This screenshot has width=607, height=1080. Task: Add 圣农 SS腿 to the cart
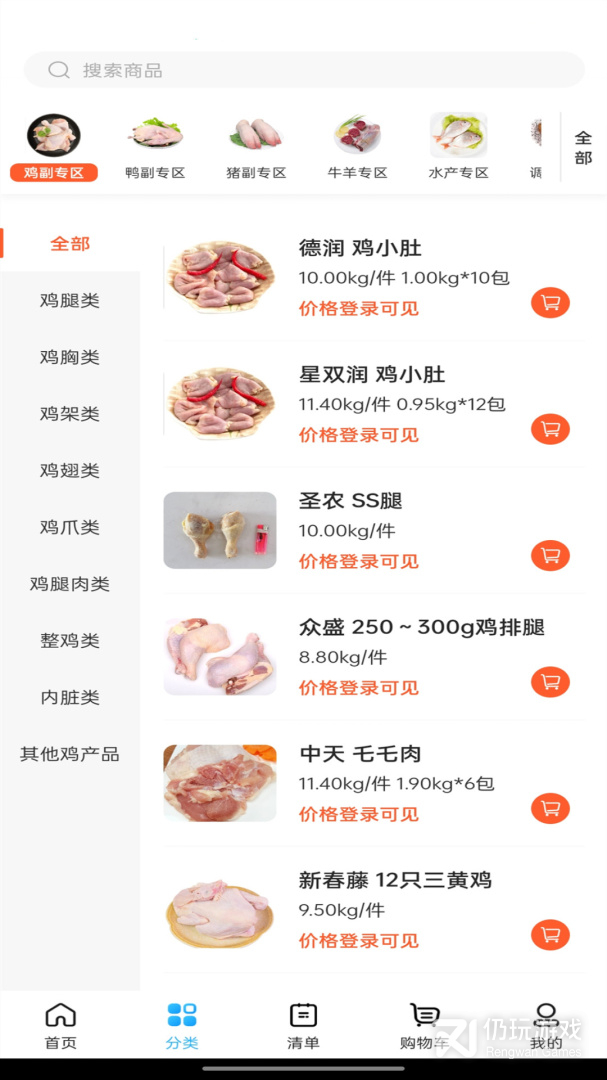tap(550, 555)
